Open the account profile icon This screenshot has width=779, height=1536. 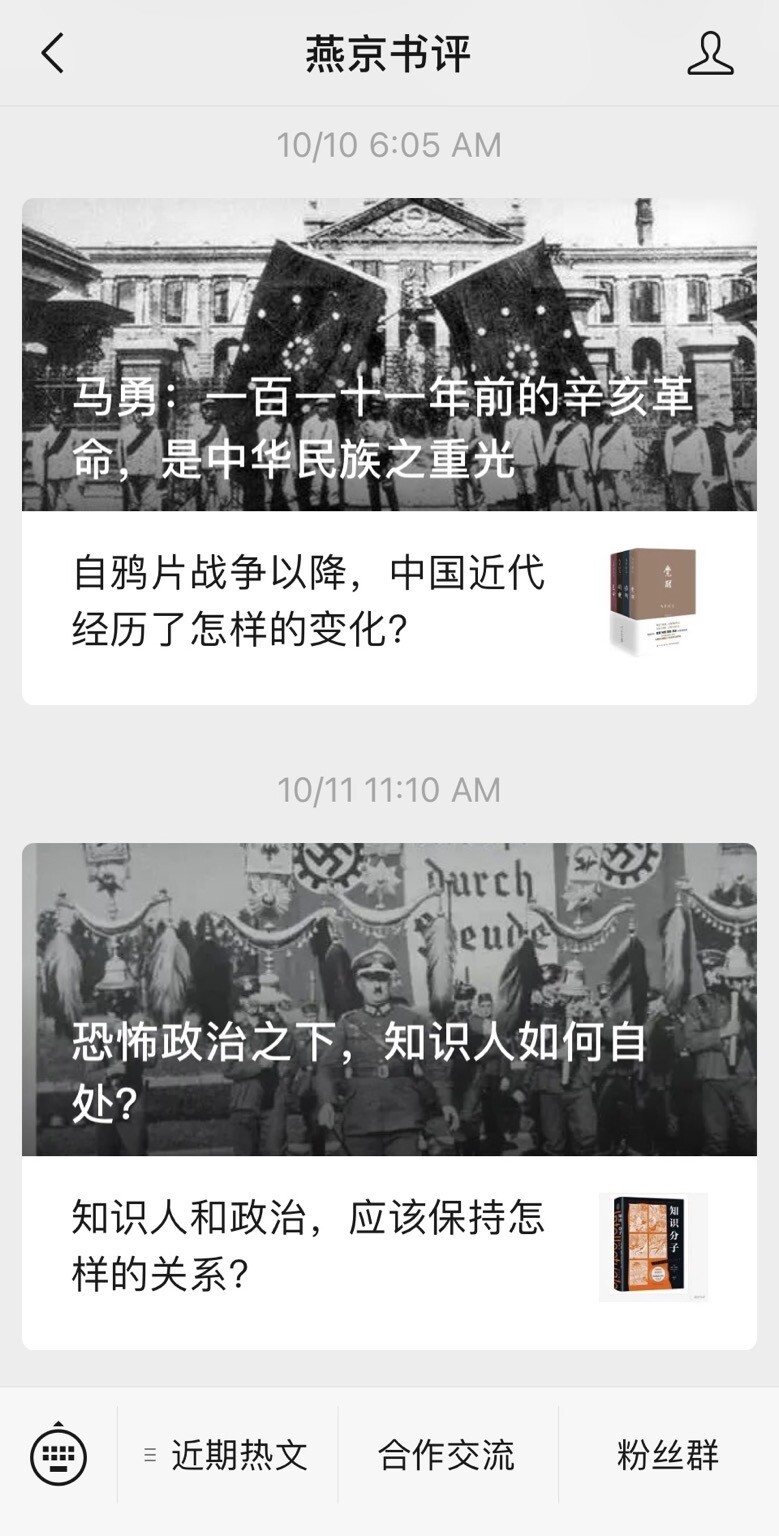(710, 53)
